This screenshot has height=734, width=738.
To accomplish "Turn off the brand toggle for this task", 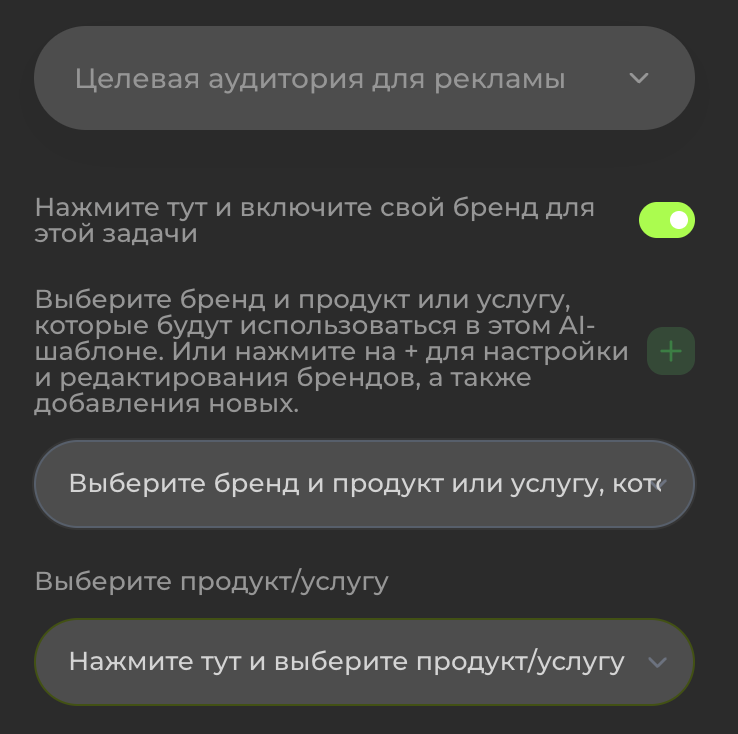I will pyautogui.click(x=666, y=220).
